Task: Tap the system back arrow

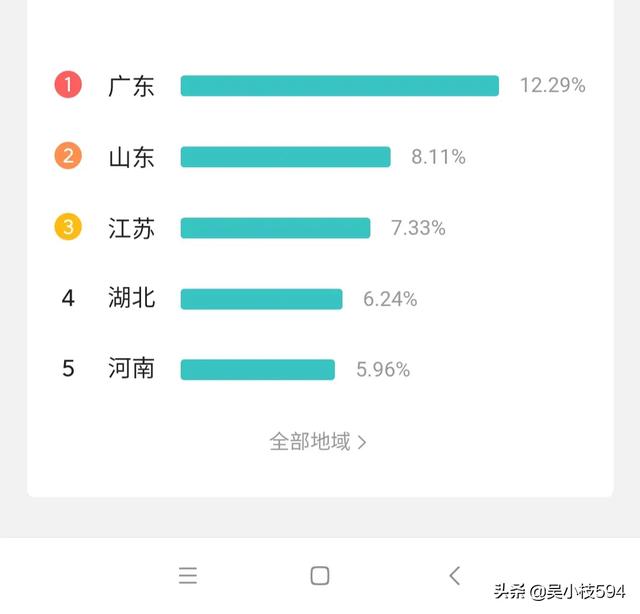Action: click(x=454, y=575)
